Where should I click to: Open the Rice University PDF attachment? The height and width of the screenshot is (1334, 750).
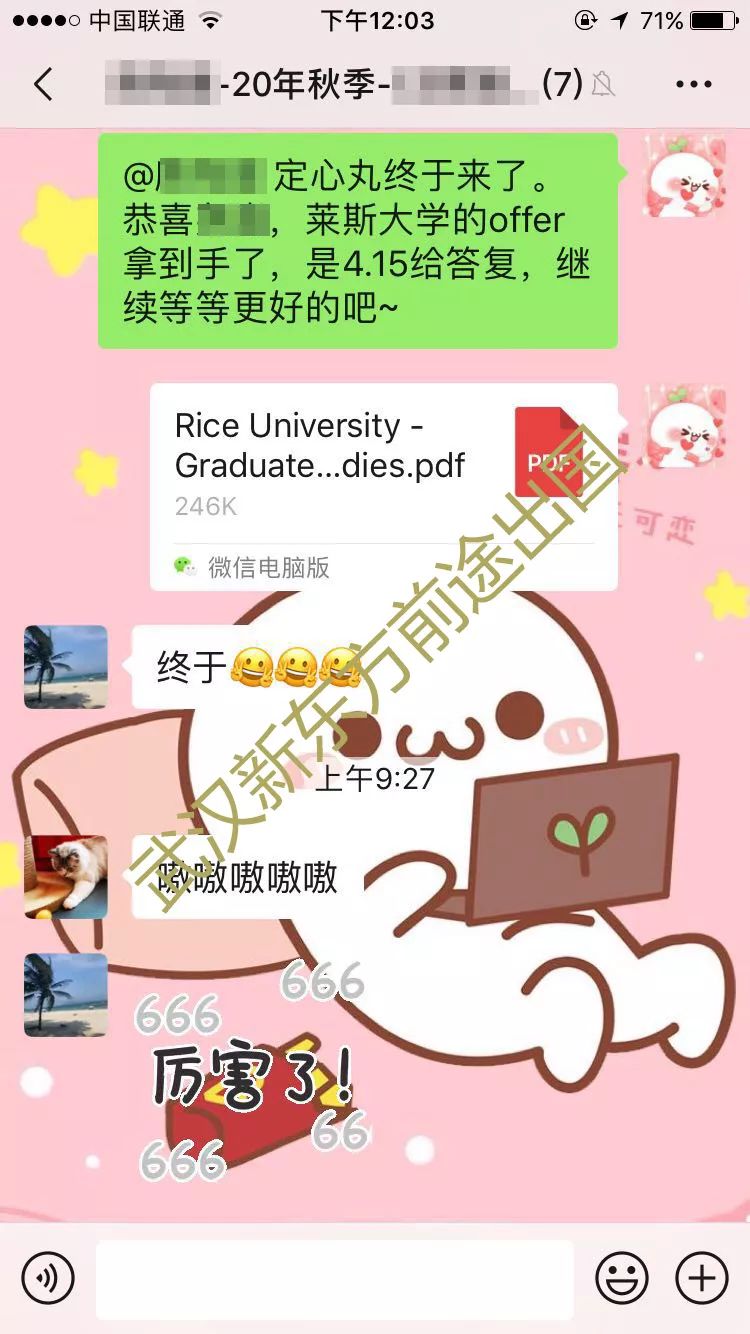pyautogui.click(x=383, y=486)
